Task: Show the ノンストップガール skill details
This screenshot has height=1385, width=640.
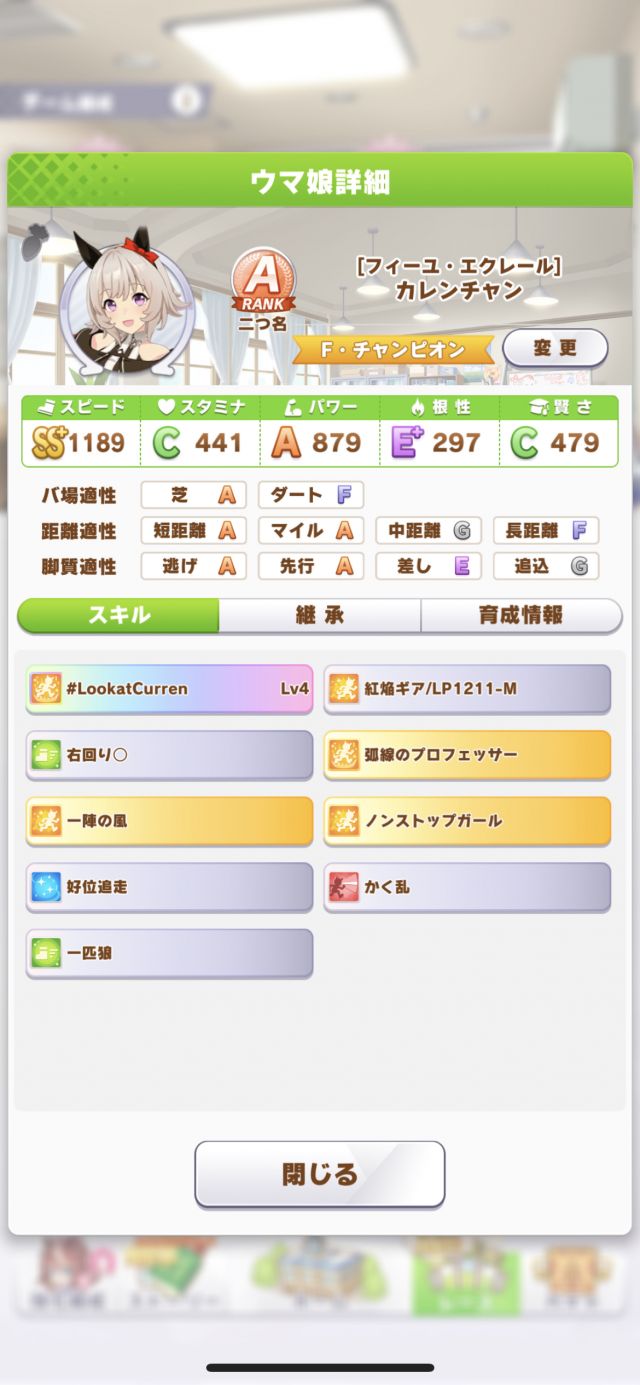Action: [467, 821]
